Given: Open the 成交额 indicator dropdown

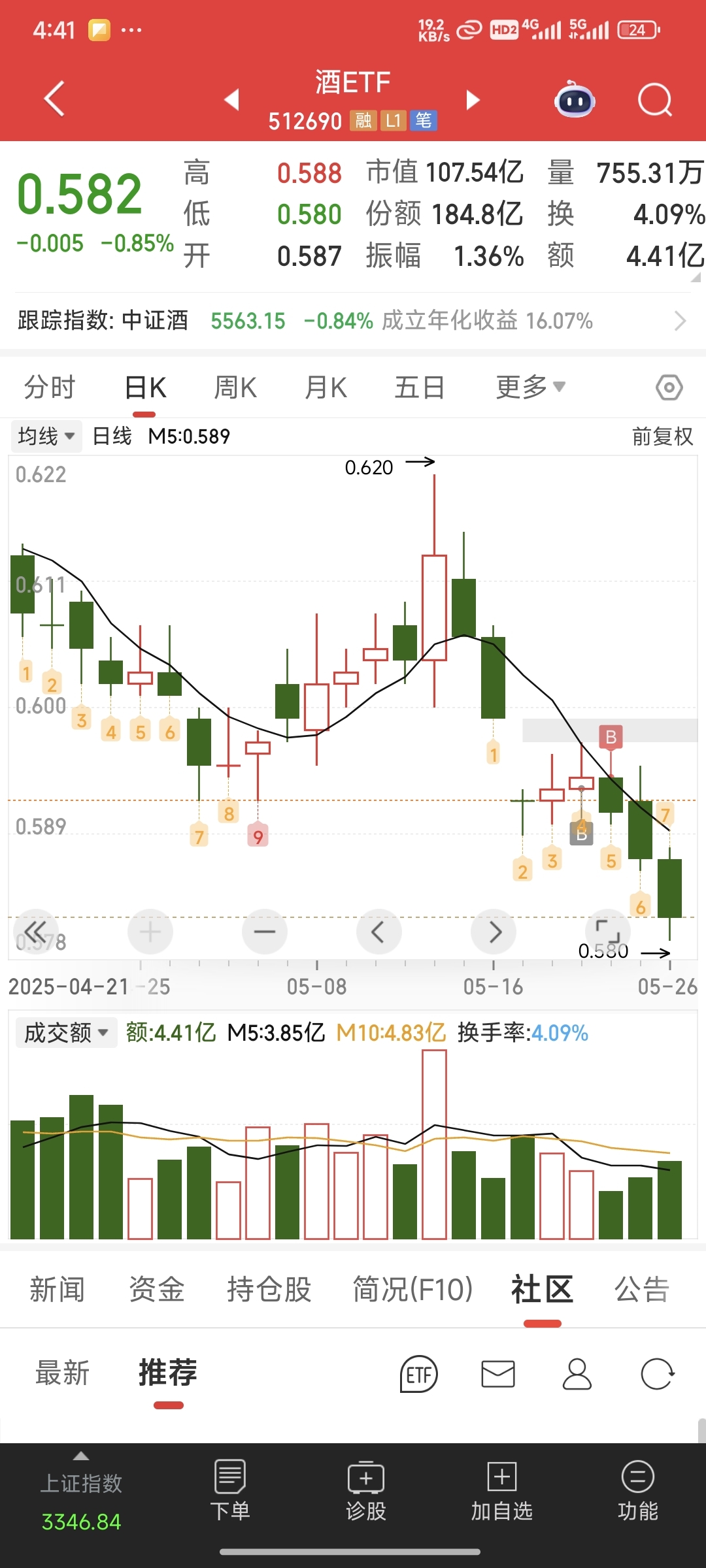Looking at the screenshot, I should coord(66,1032).
